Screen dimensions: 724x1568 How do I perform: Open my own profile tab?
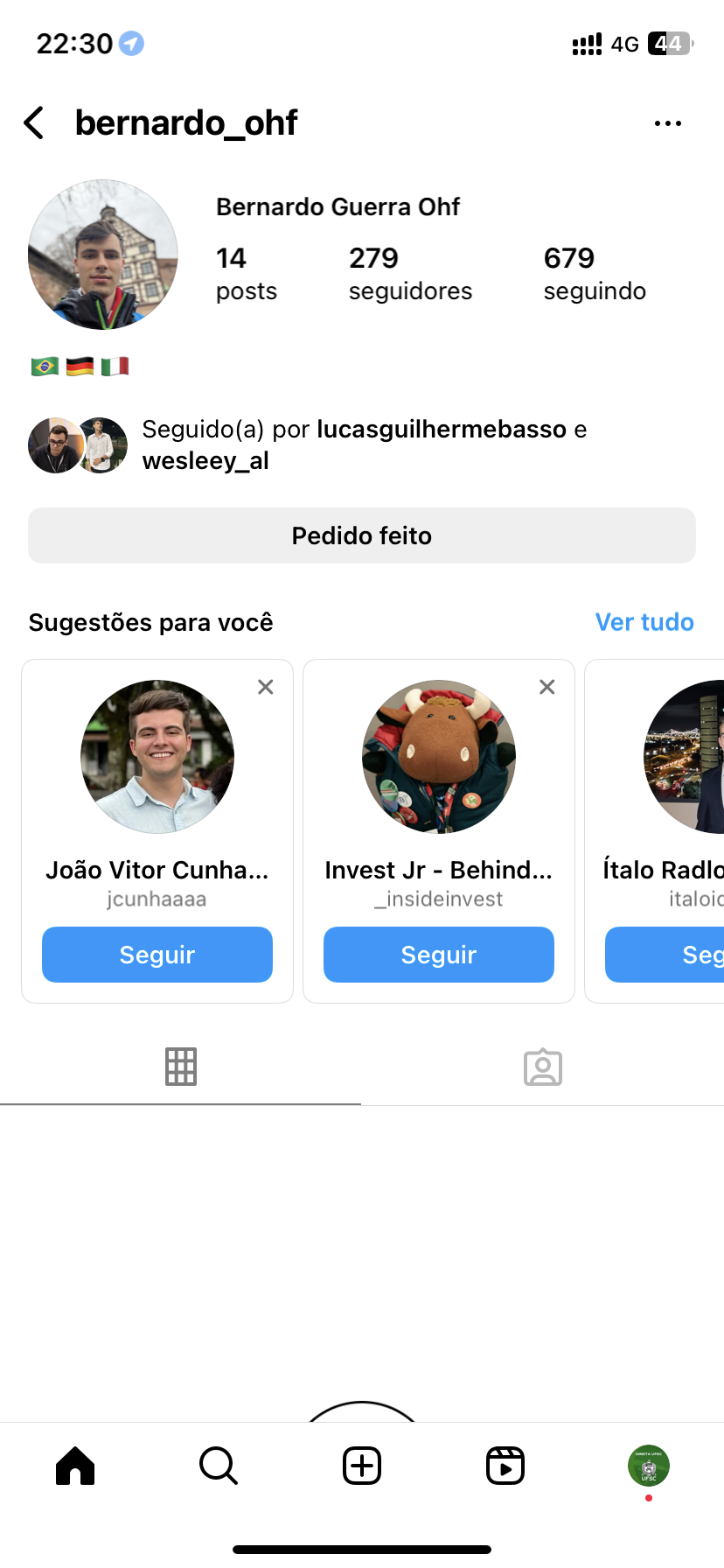coord(648,1466)
